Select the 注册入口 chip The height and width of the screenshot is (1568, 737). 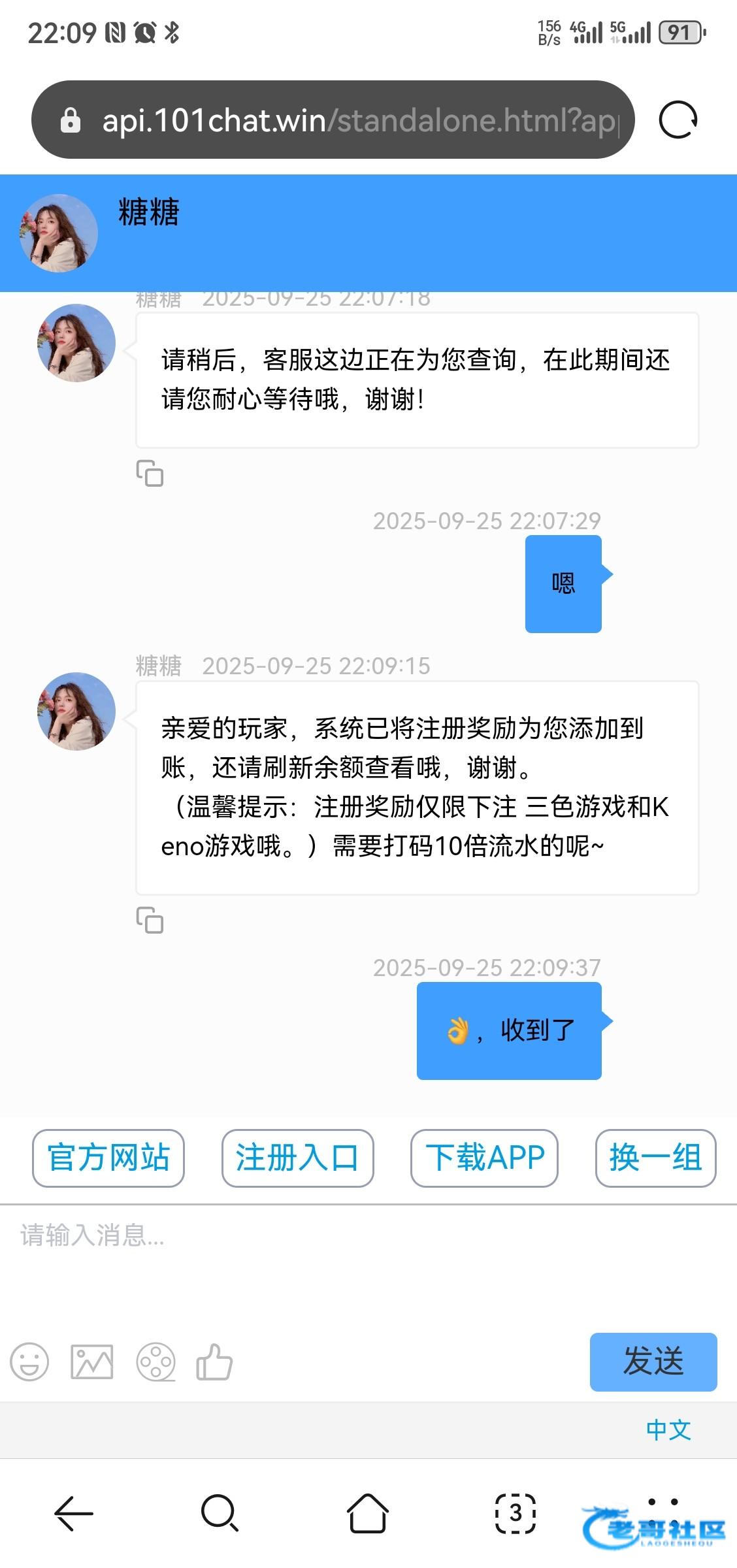[297, 1158]
